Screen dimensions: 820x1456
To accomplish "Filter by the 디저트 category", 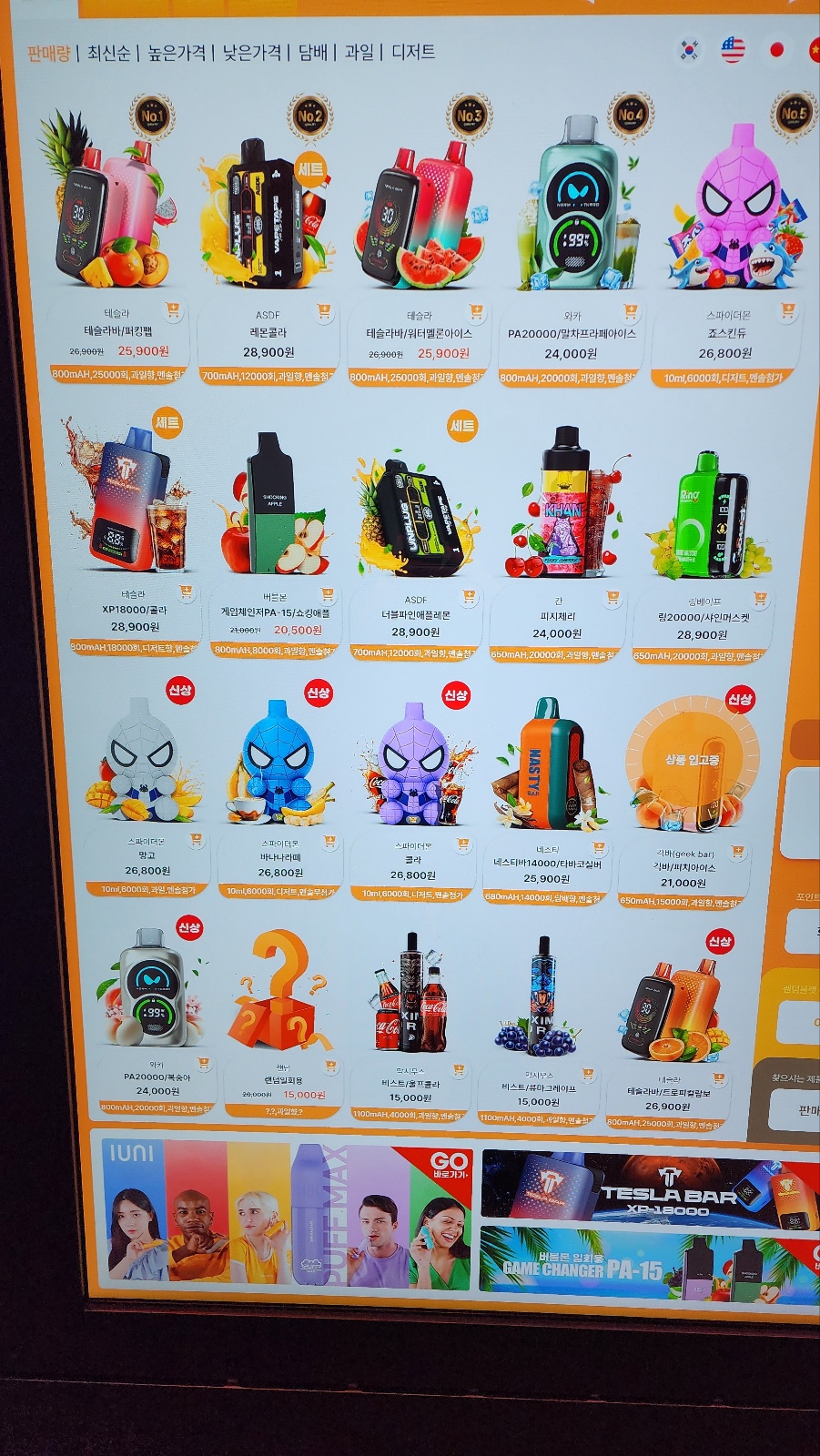I will pos(413,52).
